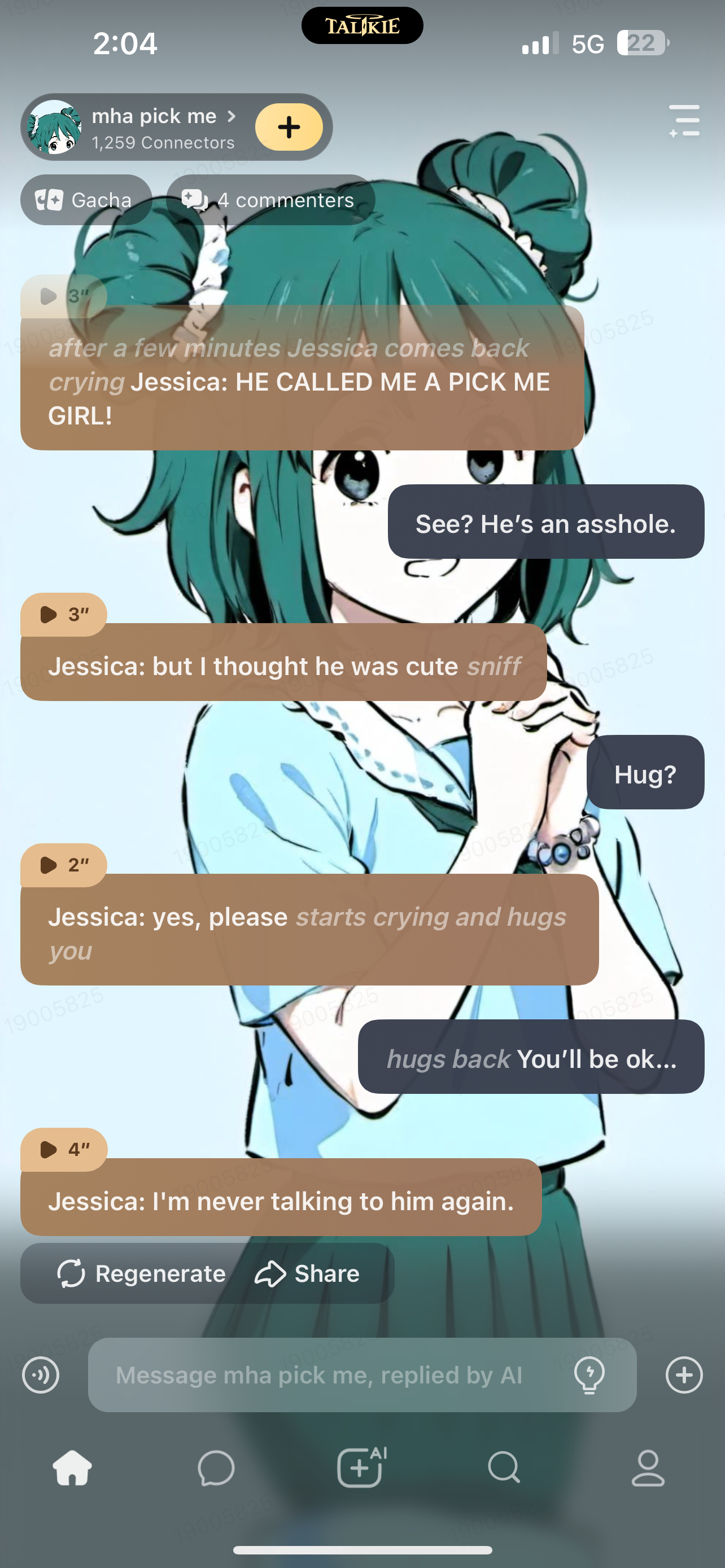
Task: Regenerate the last reply
Action: pos(141,1273)
